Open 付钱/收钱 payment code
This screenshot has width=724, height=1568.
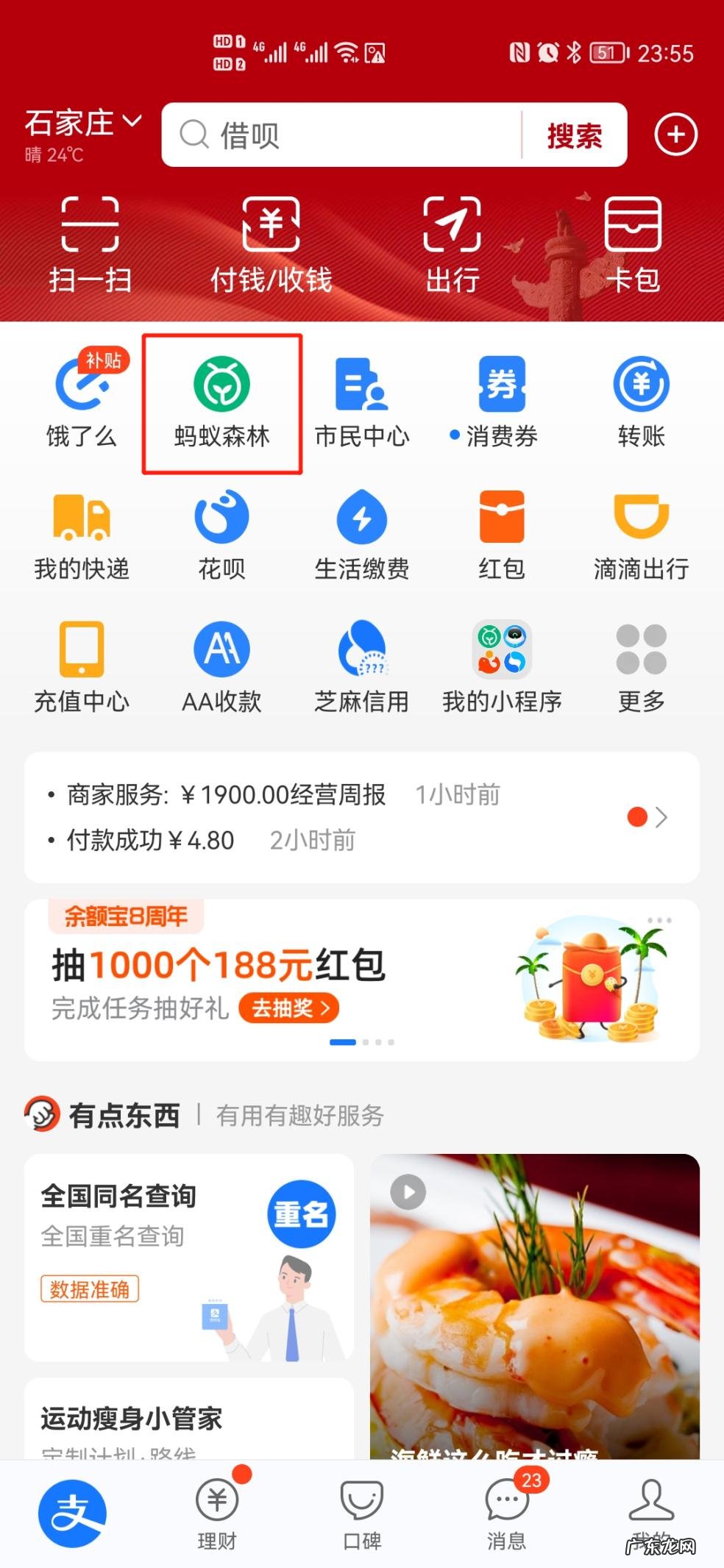pos(271,243)
